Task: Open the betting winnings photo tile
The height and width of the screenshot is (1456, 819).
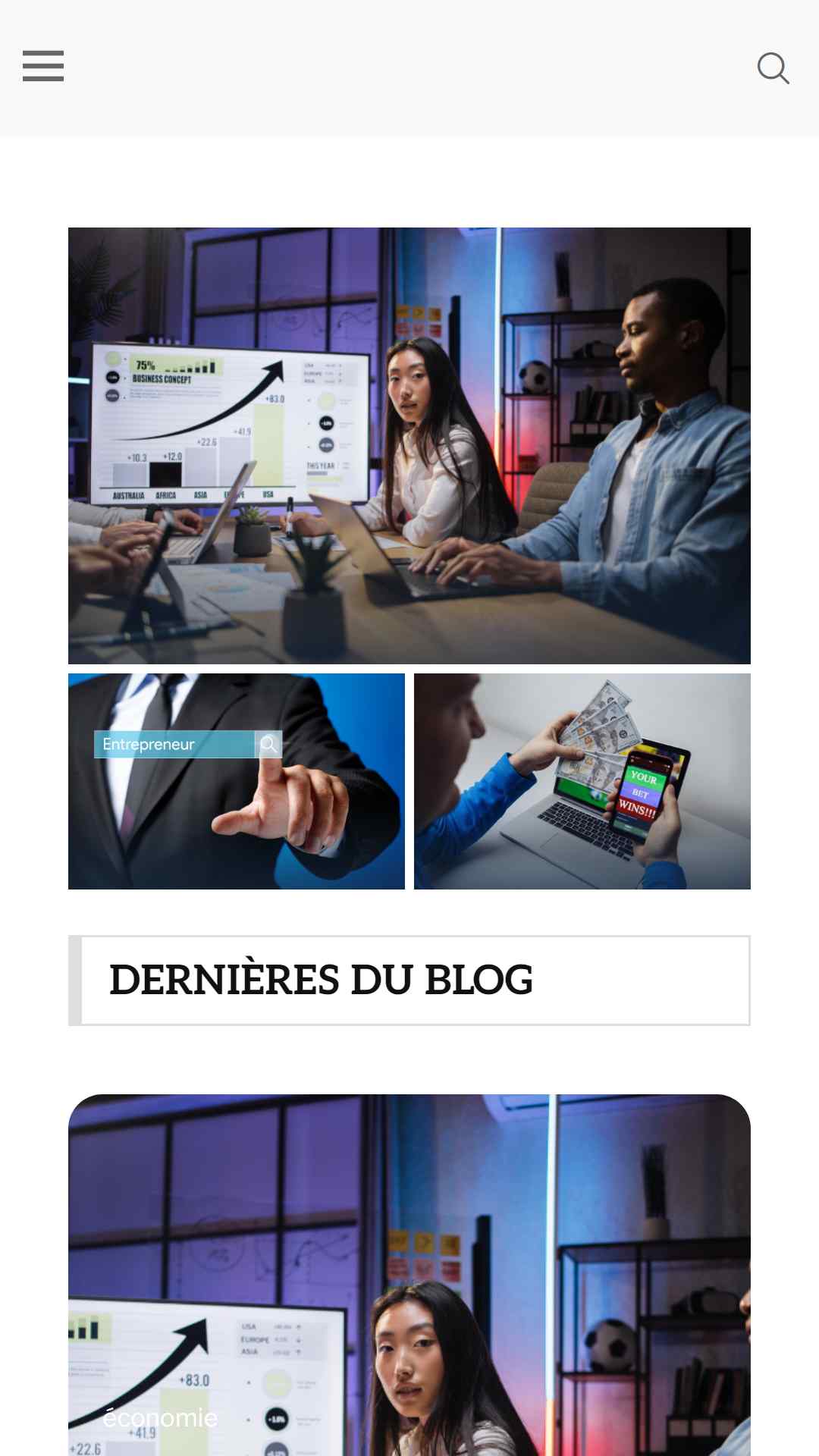Action: [x=582, y=781]
